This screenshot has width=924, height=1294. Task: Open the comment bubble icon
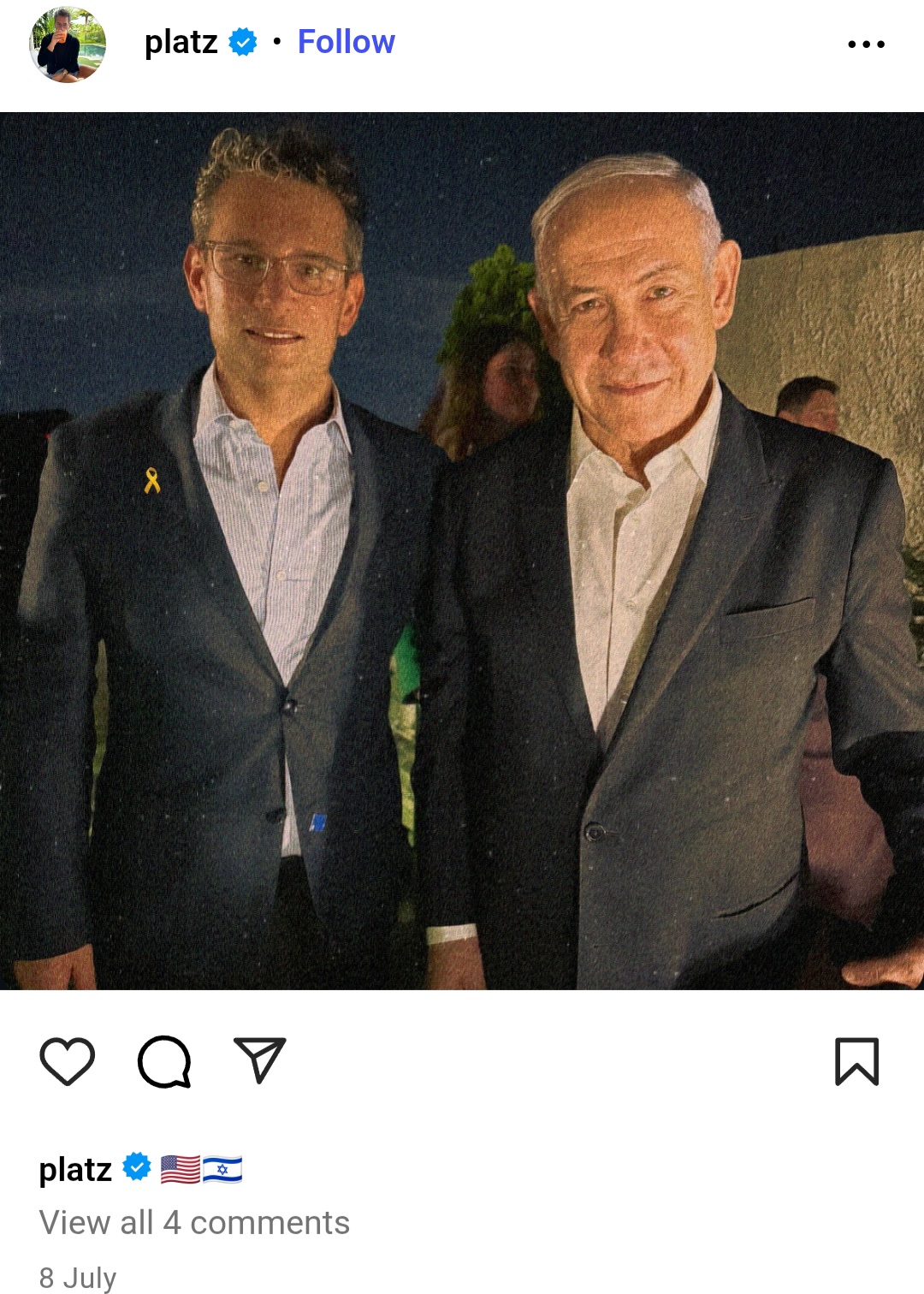(163, 1061)
